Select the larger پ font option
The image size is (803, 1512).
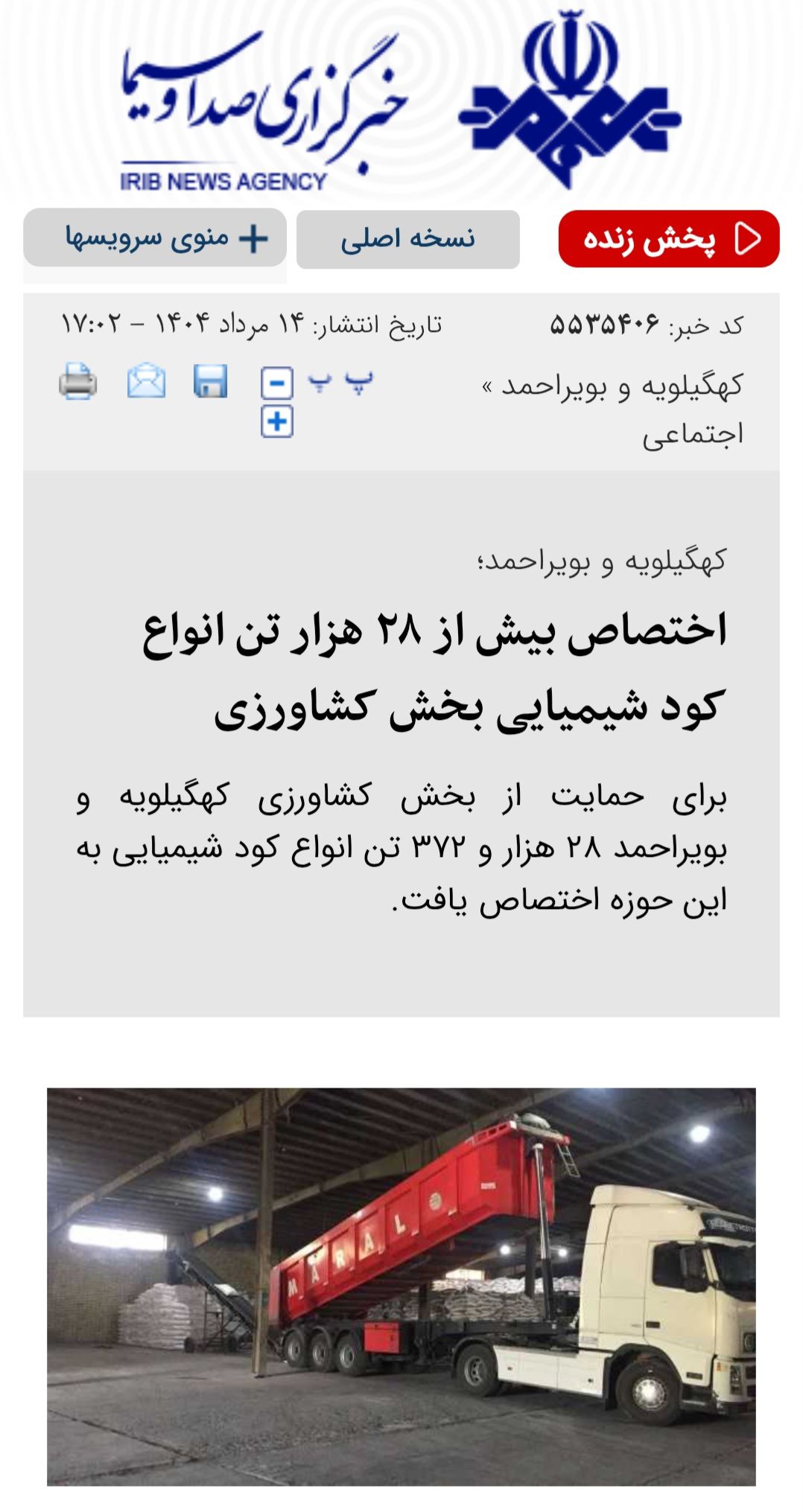point(358,381)
